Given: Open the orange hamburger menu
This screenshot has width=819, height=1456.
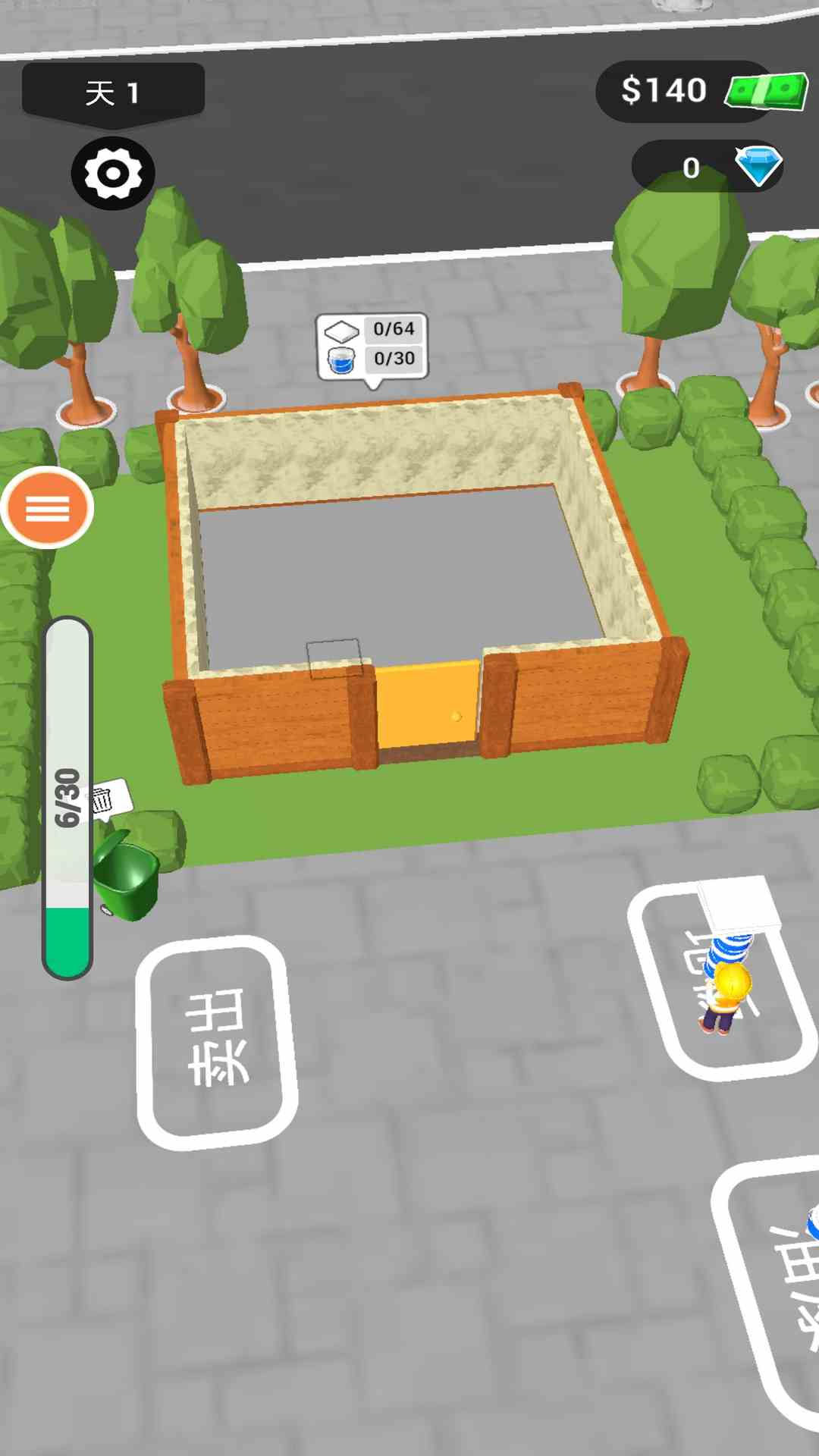Looking at the screenshot, I should [47, 508].
